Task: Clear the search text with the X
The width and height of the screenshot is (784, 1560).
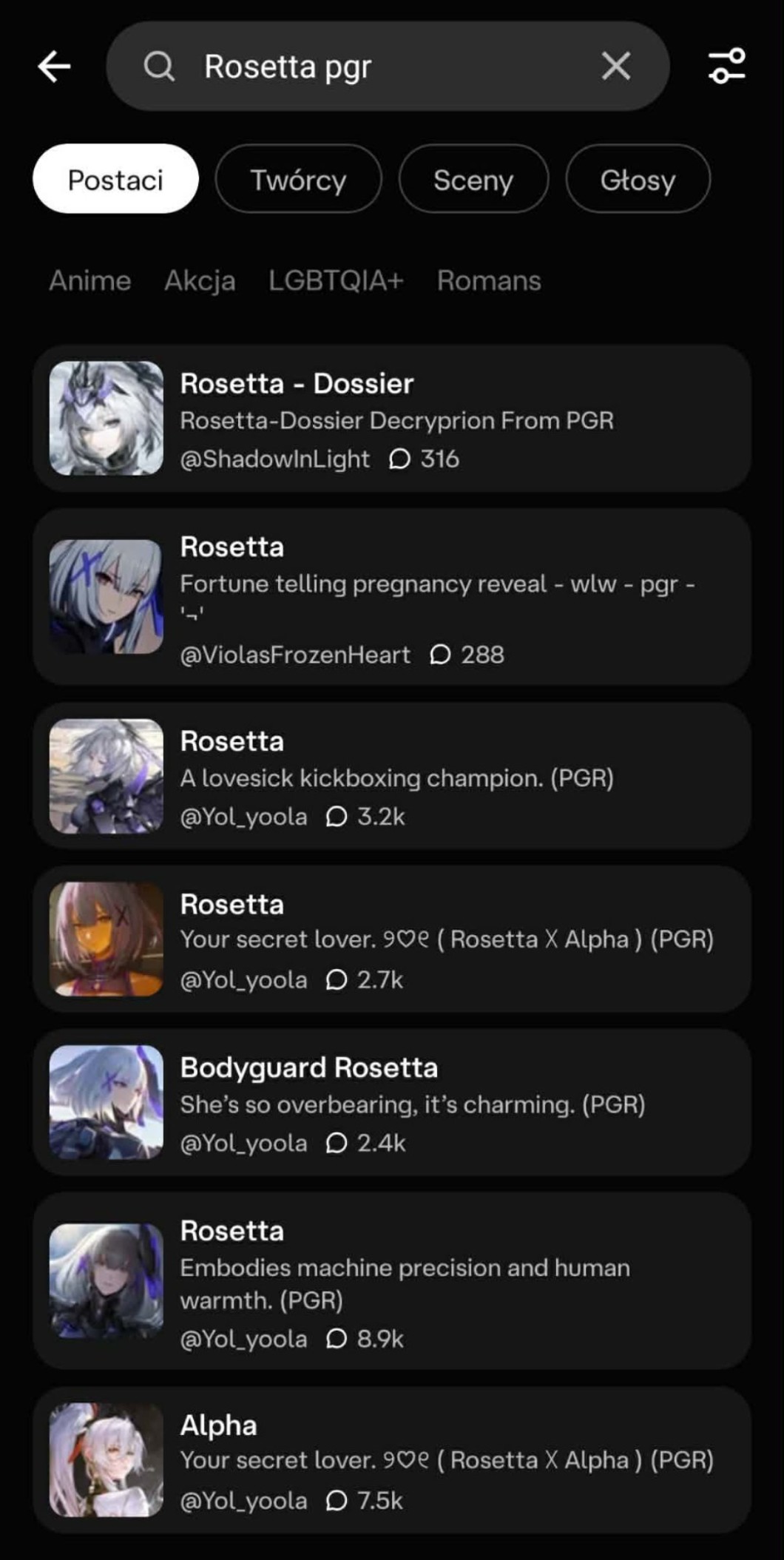Action: click(x=615, y=66)
